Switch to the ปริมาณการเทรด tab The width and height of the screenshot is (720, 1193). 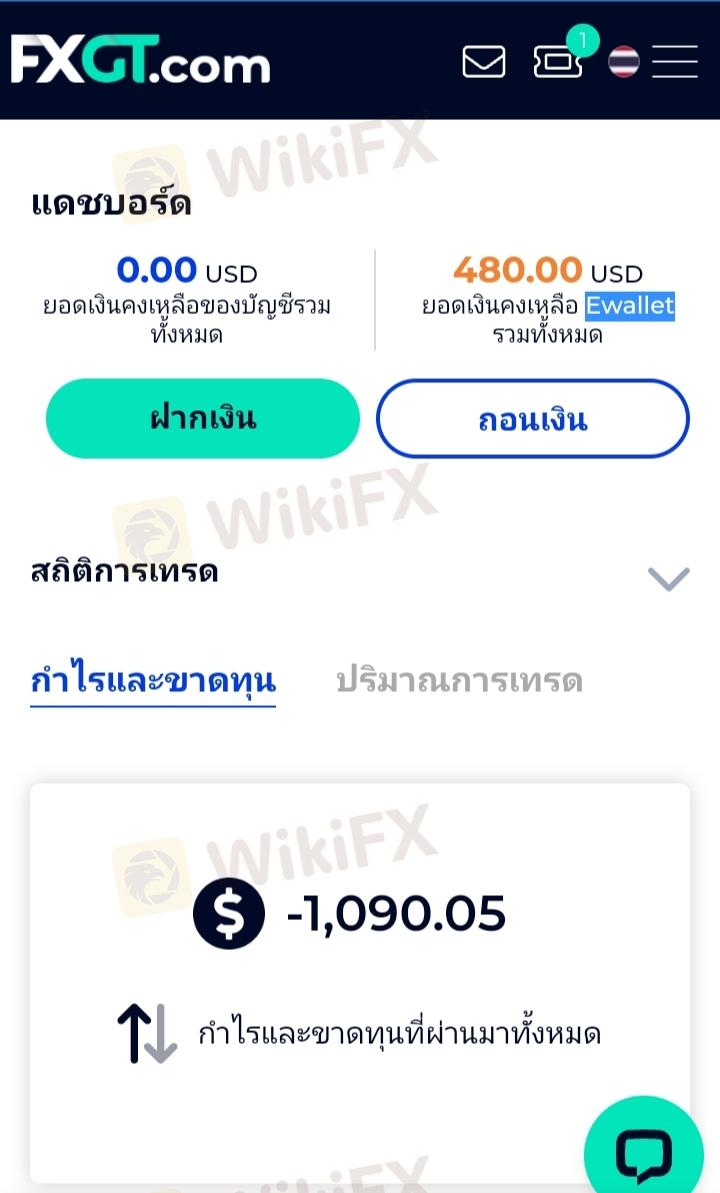pos(460,679)
